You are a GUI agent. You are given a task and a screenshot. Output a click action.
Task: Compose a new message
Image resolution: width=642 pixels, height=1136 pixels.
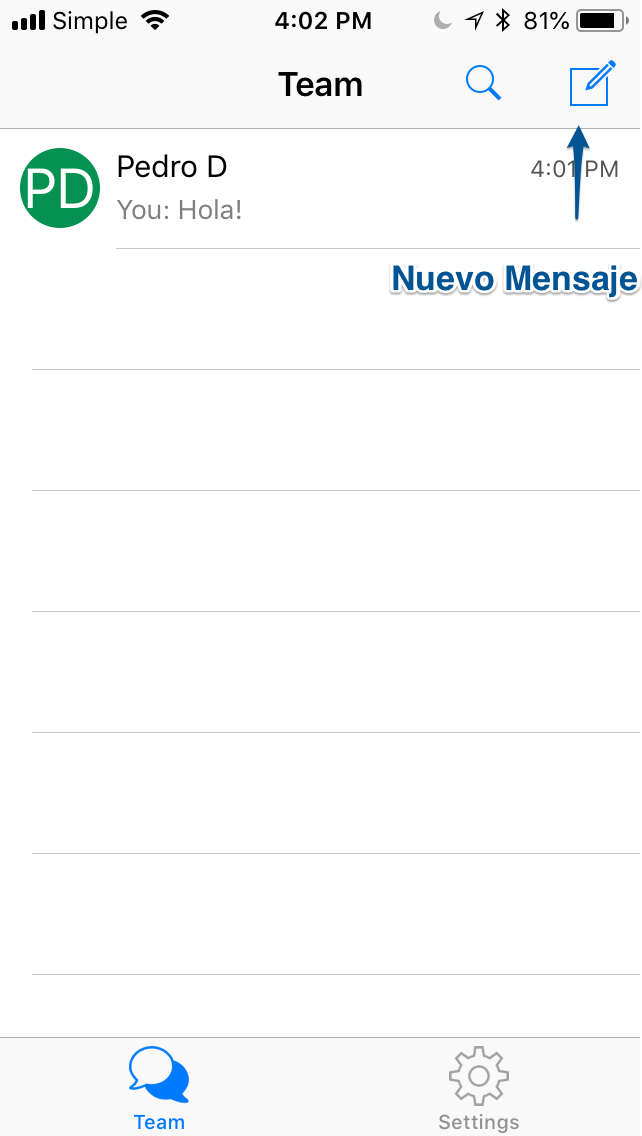tap(590, 84)
